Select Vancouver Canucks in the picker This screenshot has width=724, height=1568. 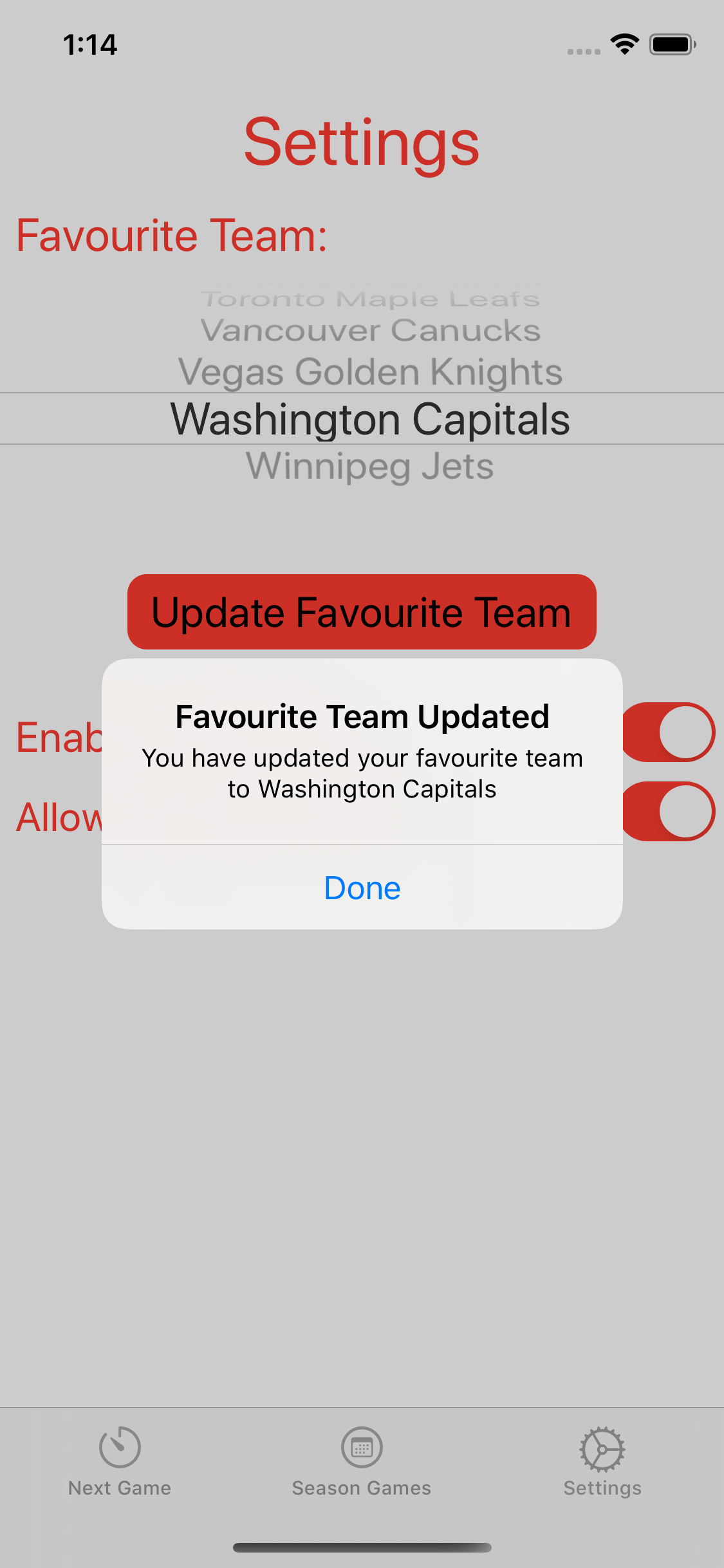(369, 331)
